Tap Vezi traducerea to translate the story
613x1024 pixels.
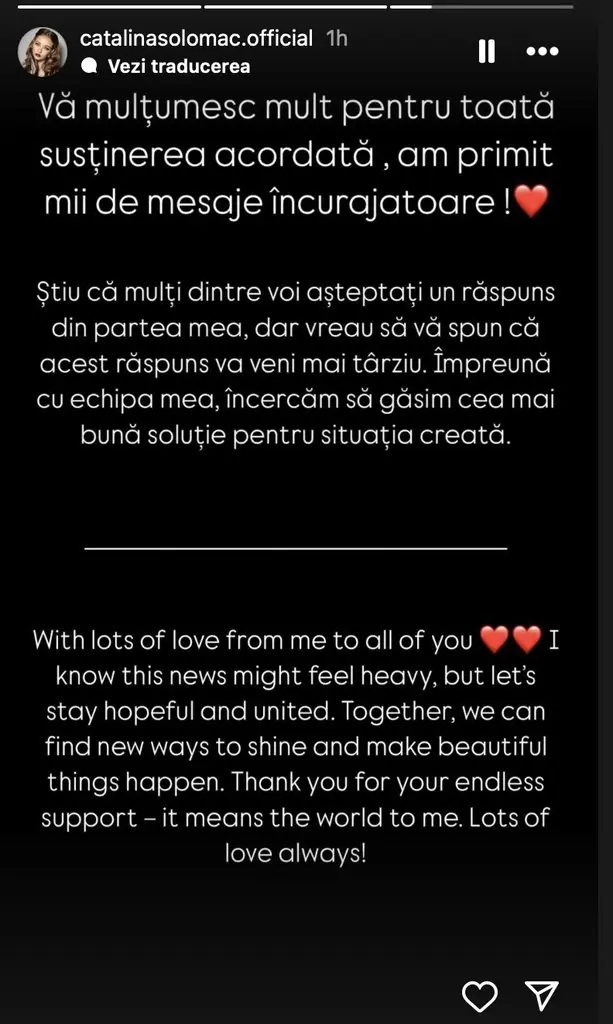pyautogui.click(x=178, y=67)
